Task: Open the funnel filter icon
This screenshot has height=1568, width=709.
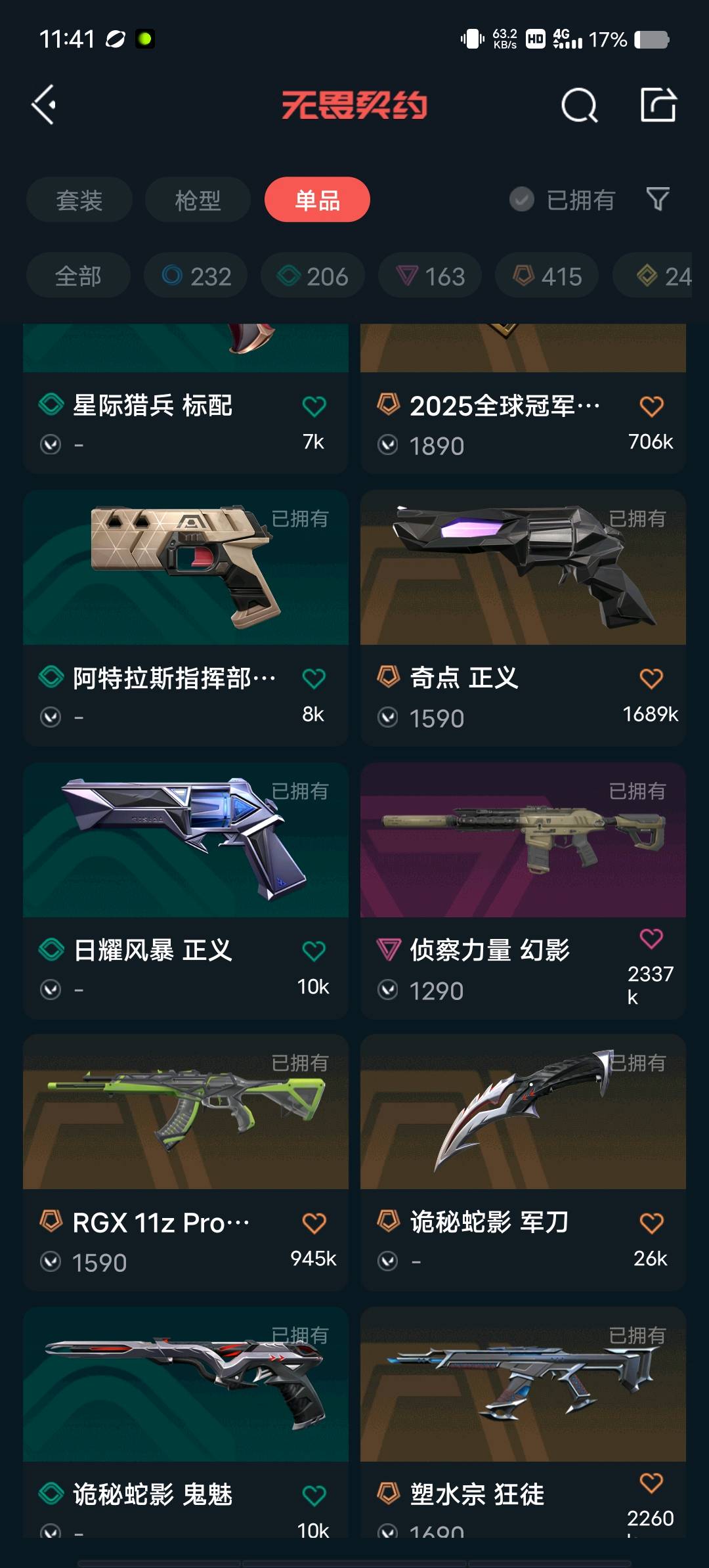Action: coord(657,199)
